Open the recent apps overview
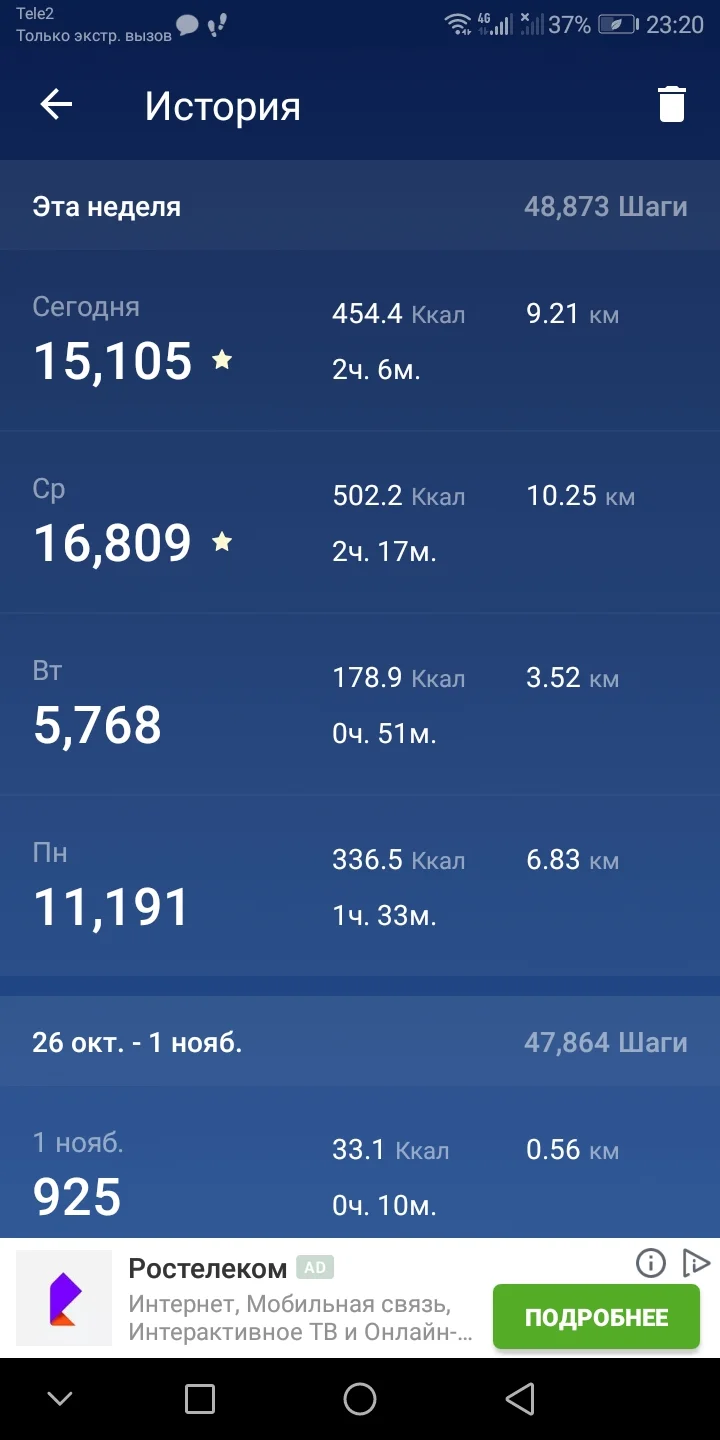This screenshot has height=1440, width=720. point(200,1399)
